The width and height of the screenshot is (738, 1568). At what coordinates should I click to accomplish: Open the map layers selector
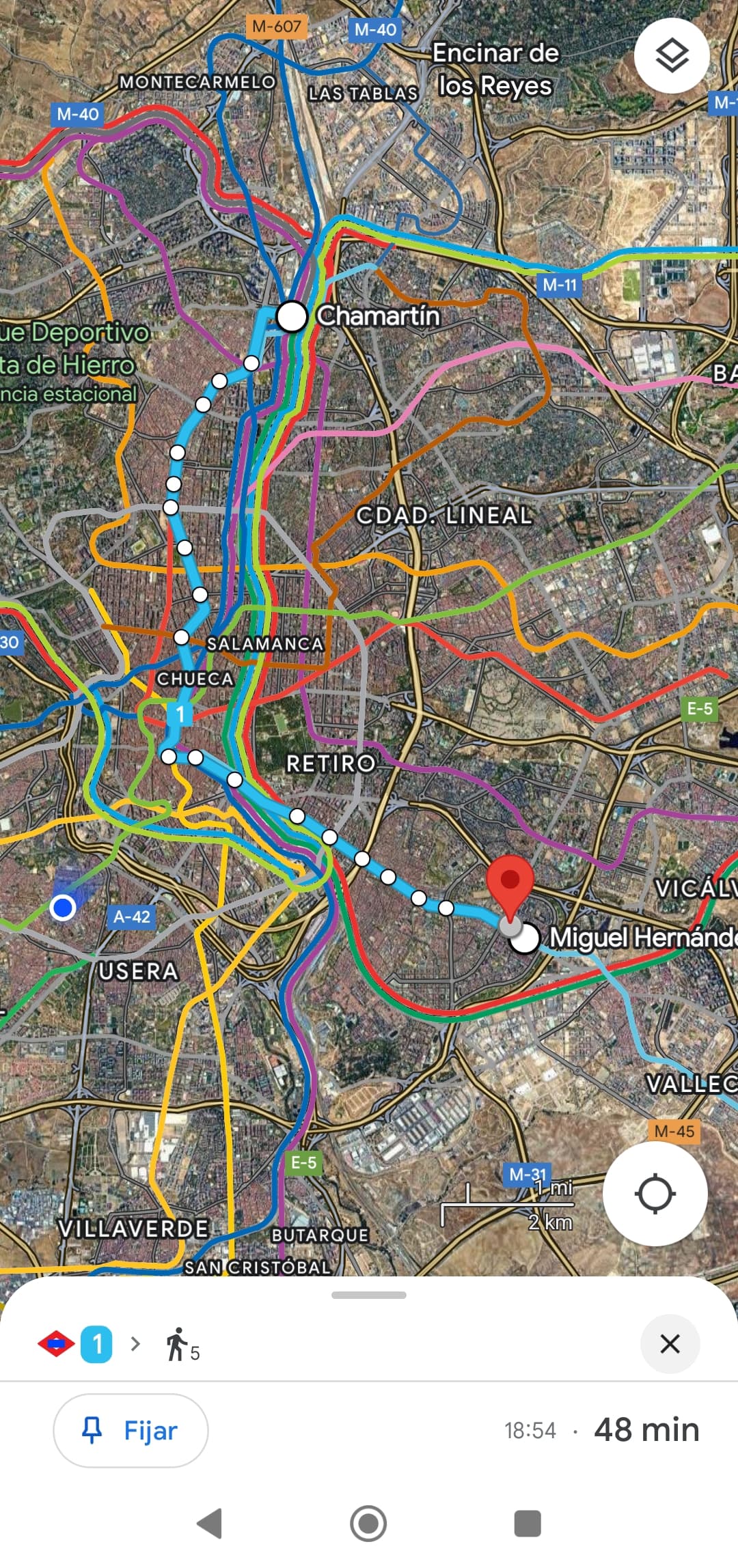click(671, 56)
